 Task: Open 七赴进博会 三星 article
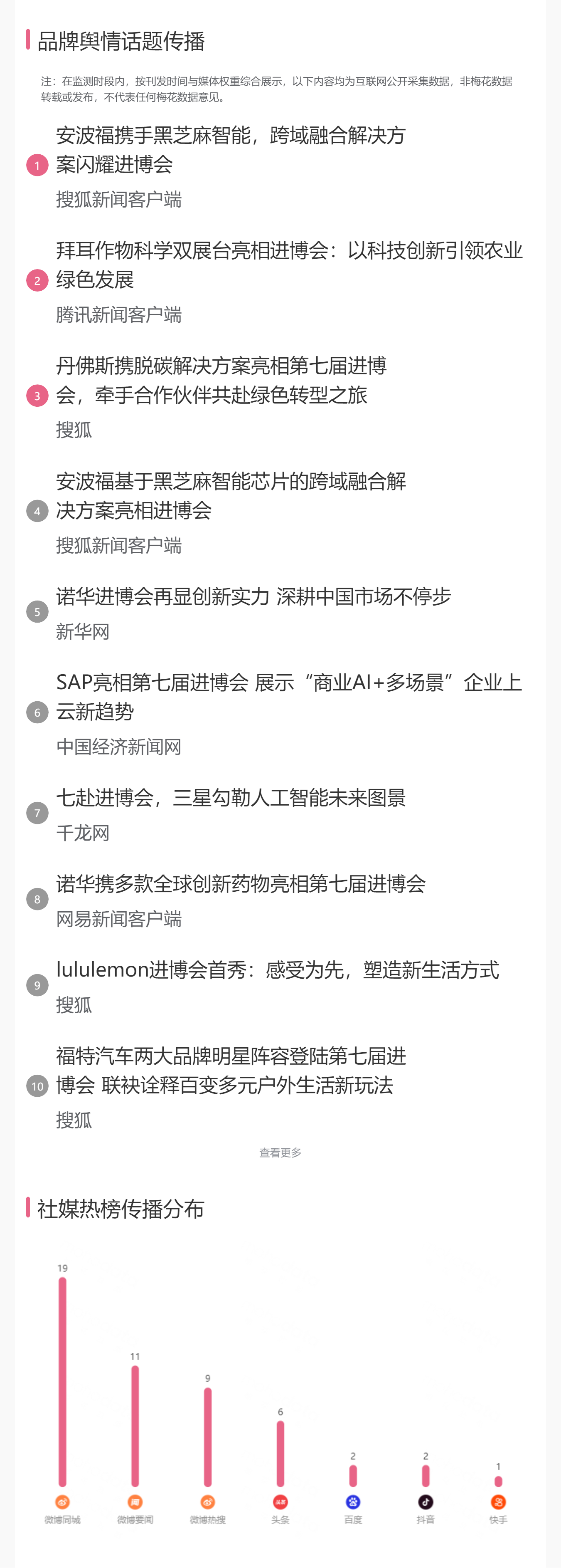click(231, 797)
